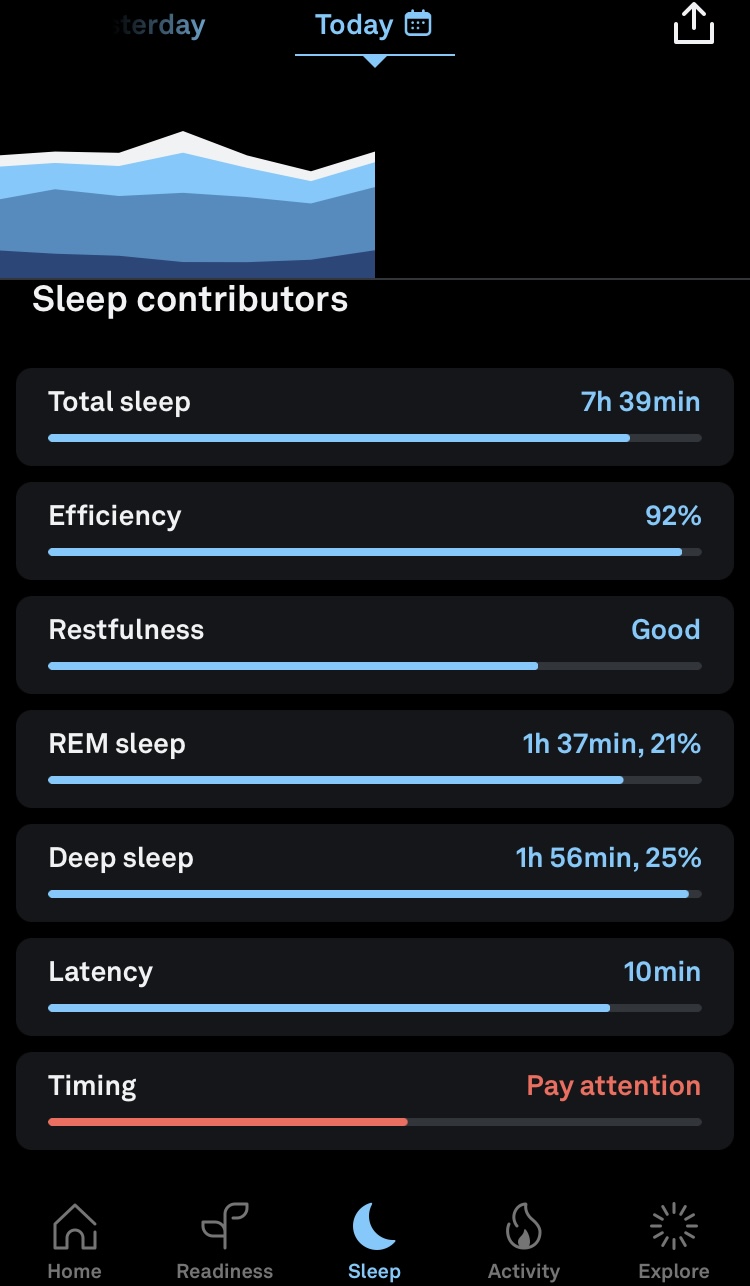Open the Activity tab
Viewport: 750px width, 1286px height.
point(524,1241)
